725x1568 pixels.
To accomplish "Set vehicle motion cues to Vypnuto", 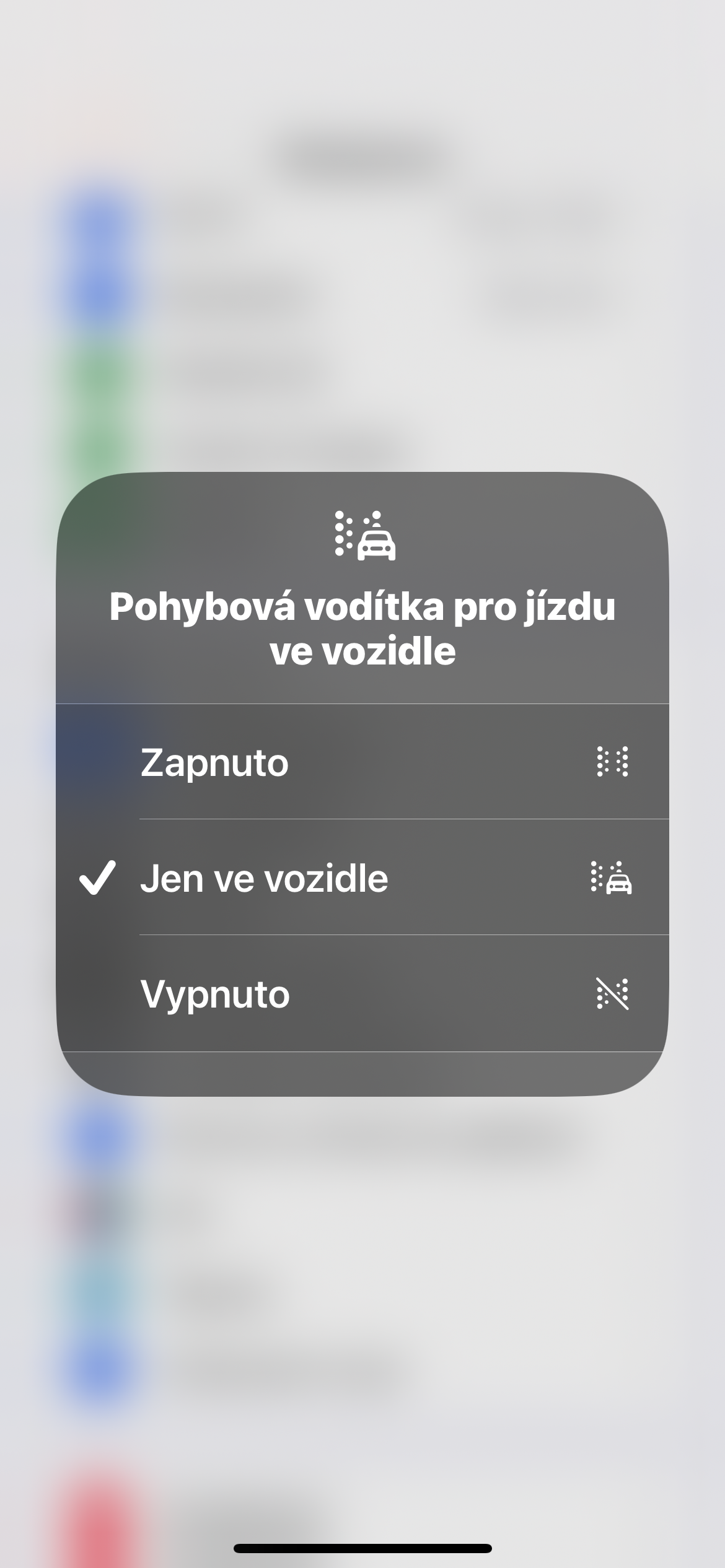I will pos(362,994).
